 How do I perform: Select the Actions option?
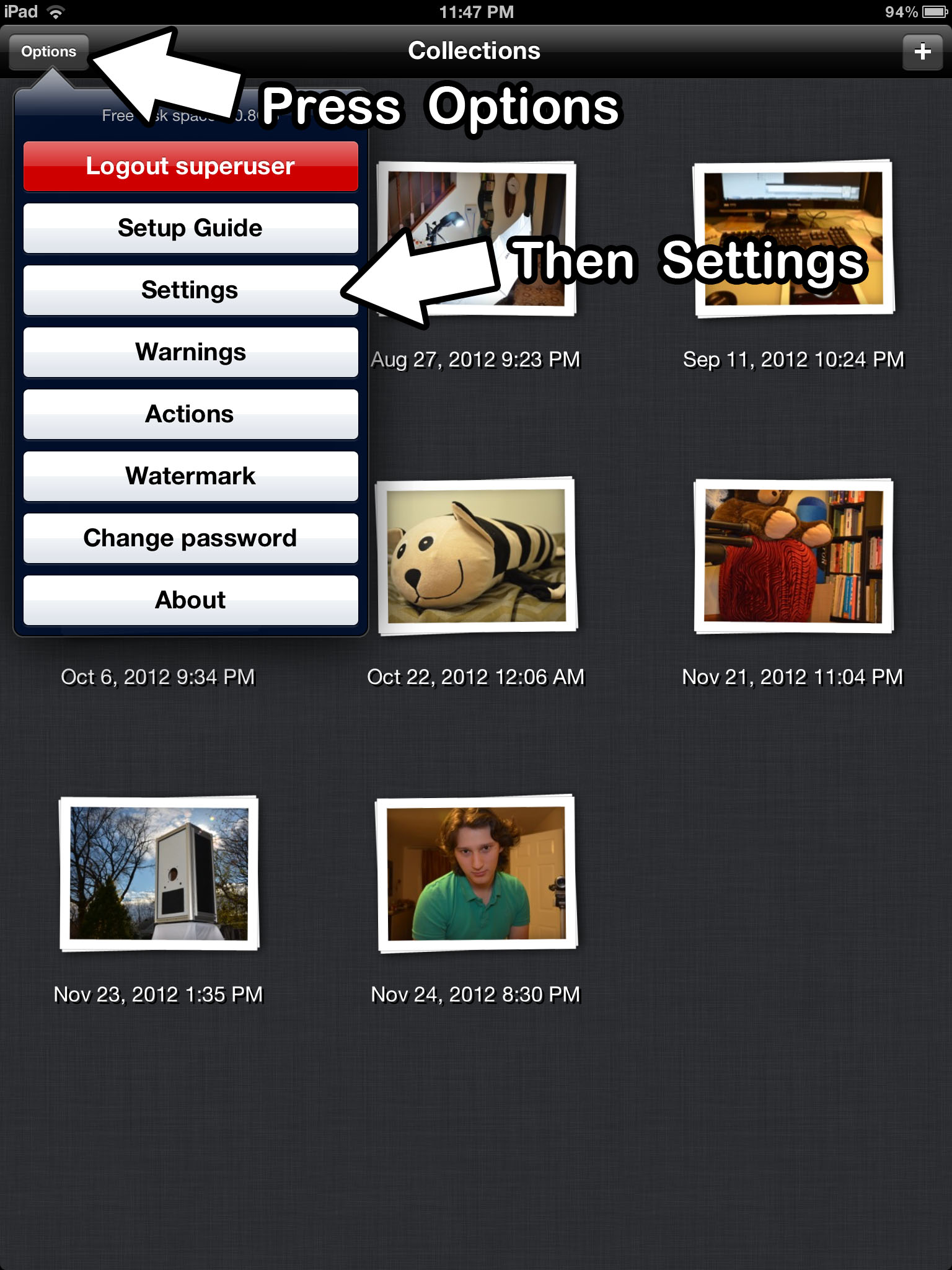pos(190,414)
